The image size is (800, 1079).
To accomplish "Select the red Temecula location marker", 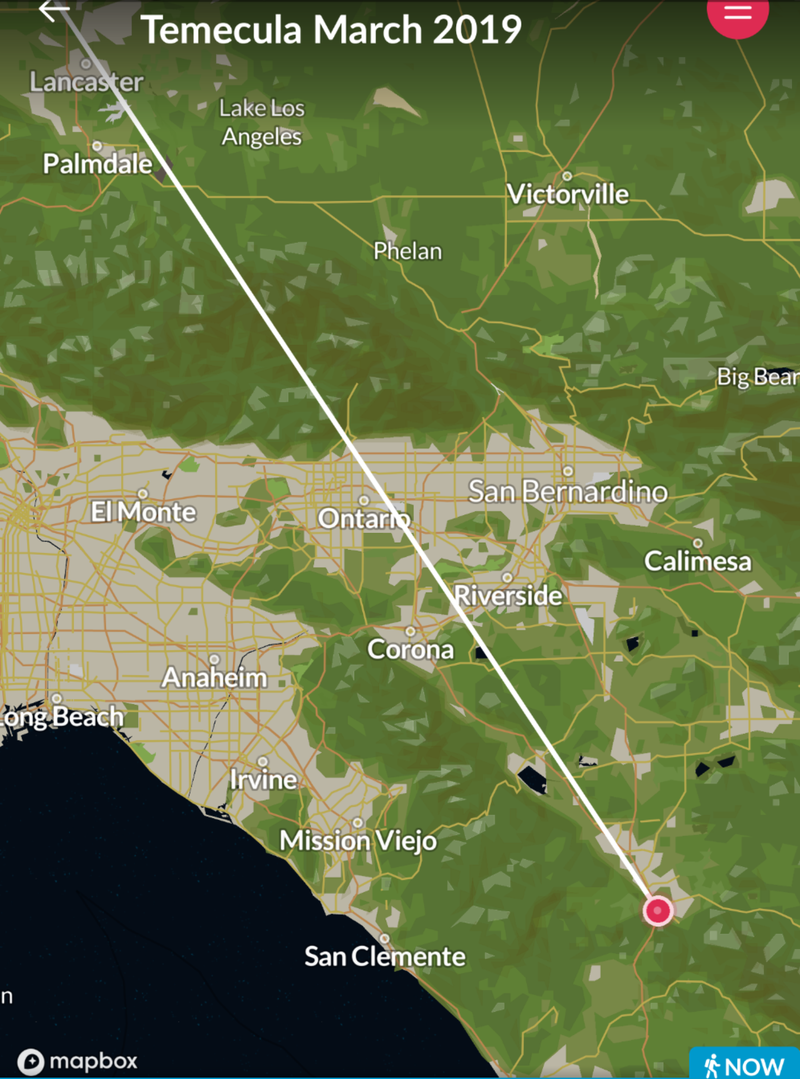I will [657, 910].
